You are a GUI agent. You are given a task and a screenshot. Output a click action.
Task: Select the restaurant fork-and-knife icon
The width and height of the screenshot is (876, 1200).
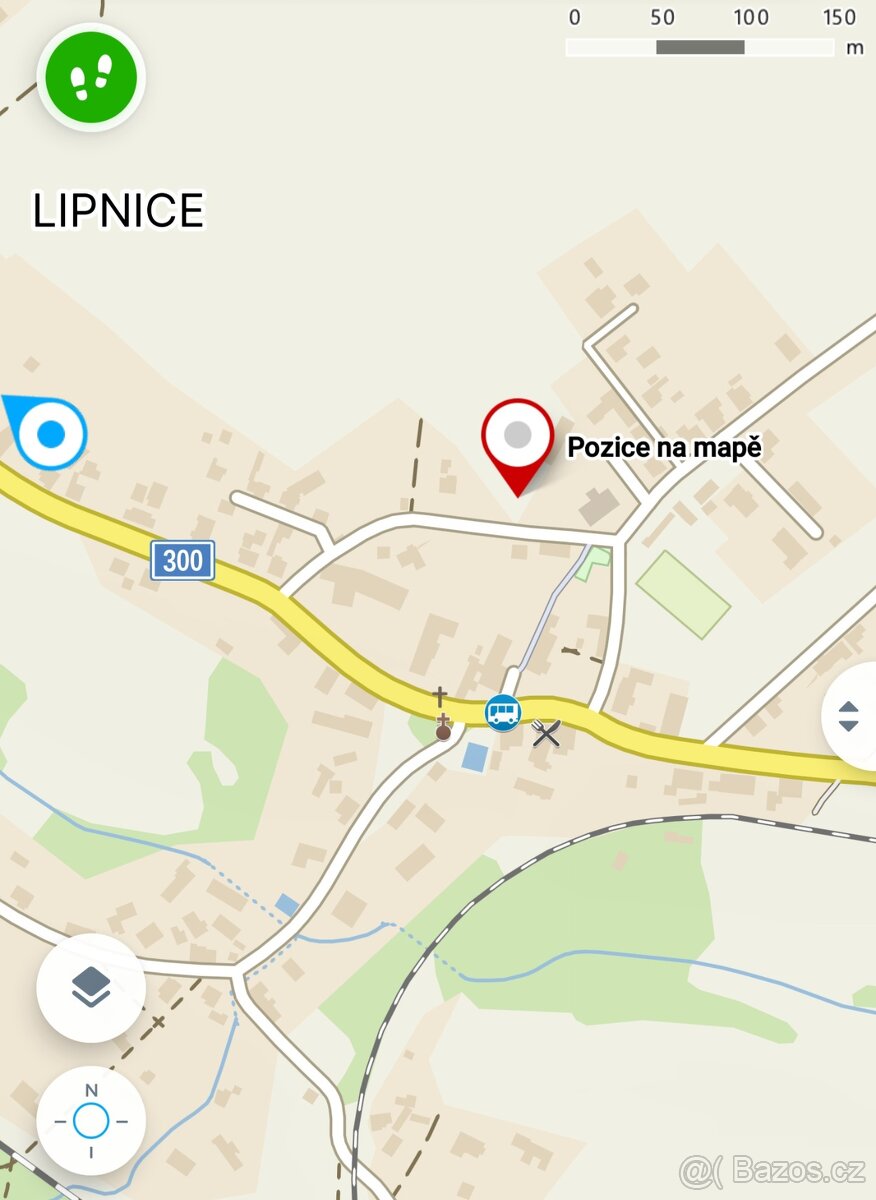coord(547,731)
